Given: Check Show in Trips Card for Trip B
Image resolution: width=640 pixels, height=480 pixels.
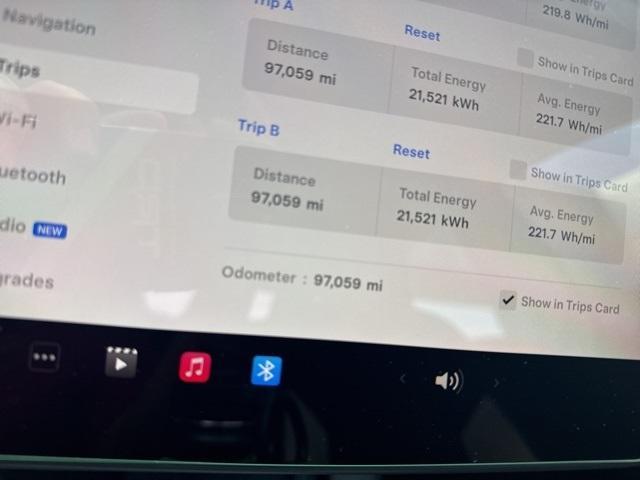Looking at the screenshot, I should pyautogui.click(x=518, y=170).
